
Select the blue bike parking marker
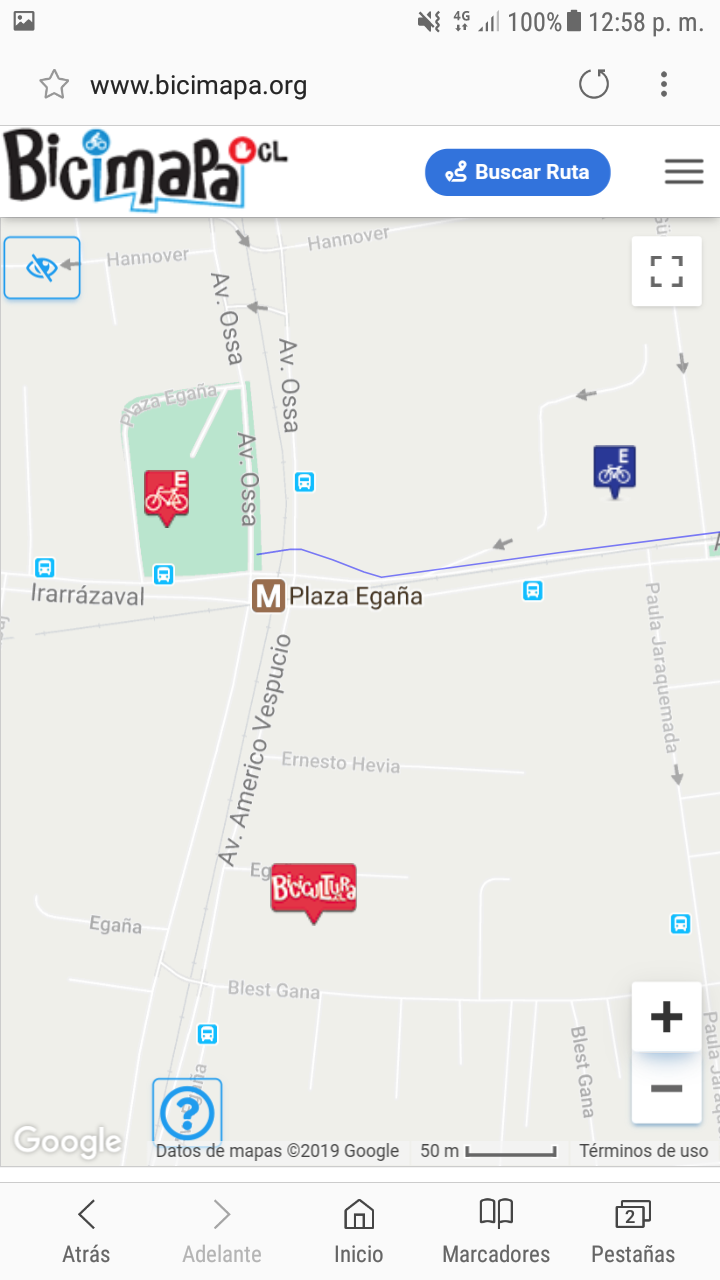point(614,469)
